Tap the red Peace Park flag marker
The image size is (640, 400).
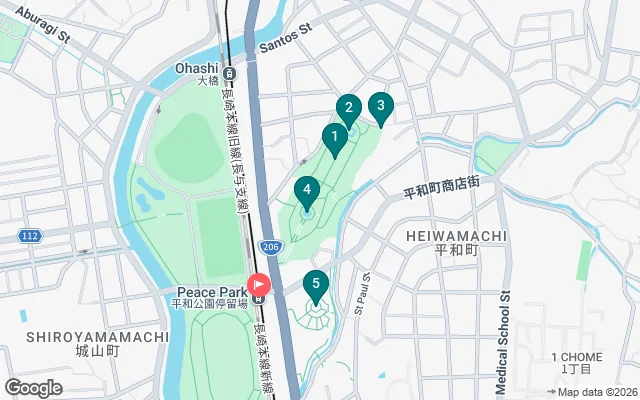tap(258, 285)
